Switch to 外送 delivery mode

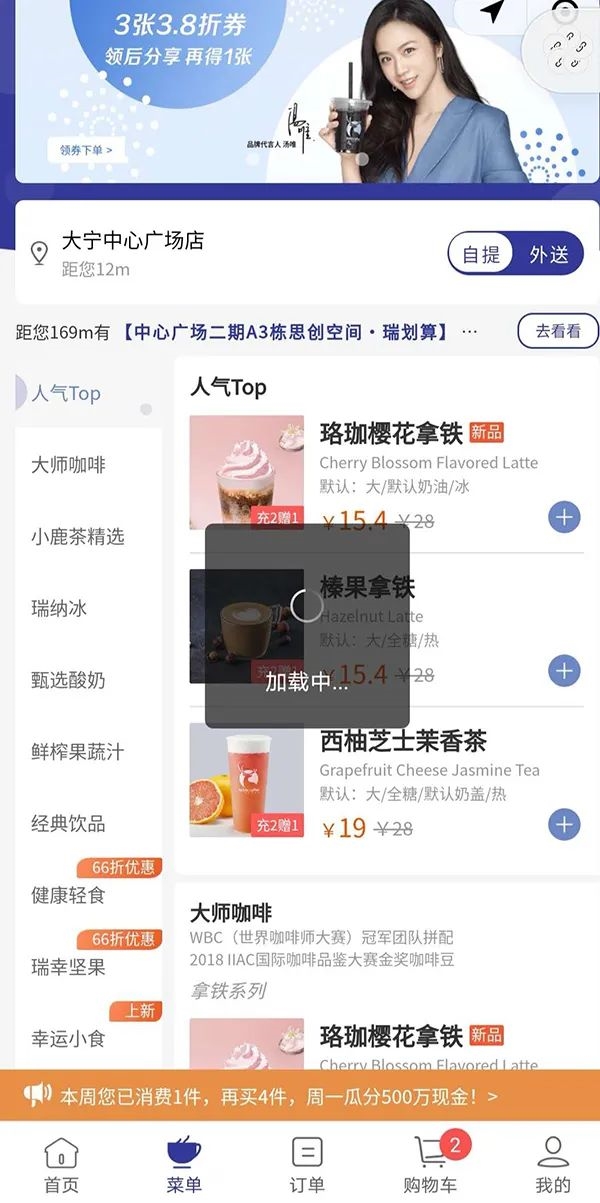pyautogui.click(x=548, y=254)
